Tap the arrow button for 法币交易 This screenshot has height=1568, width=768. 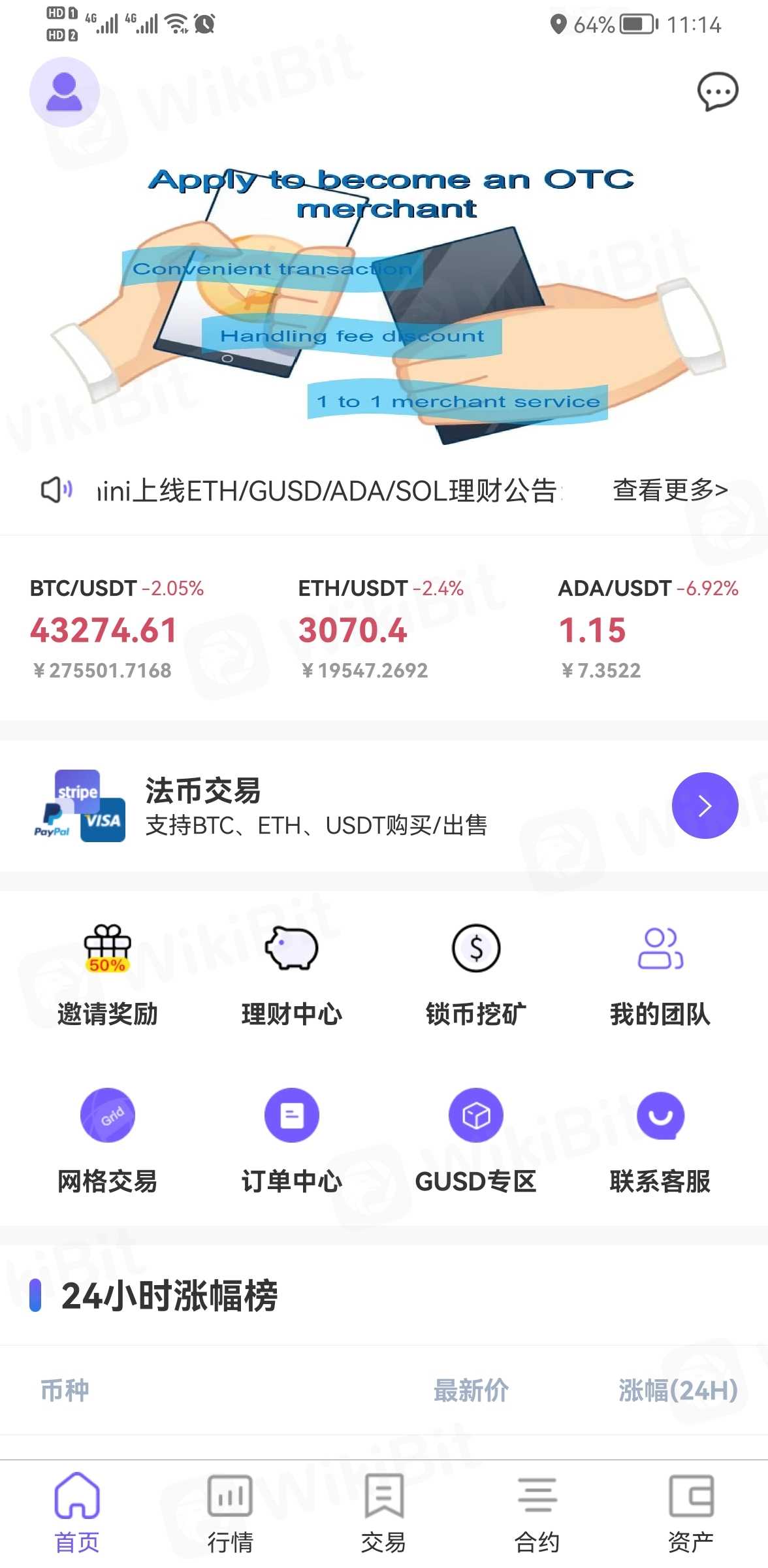tap(704, 806)
